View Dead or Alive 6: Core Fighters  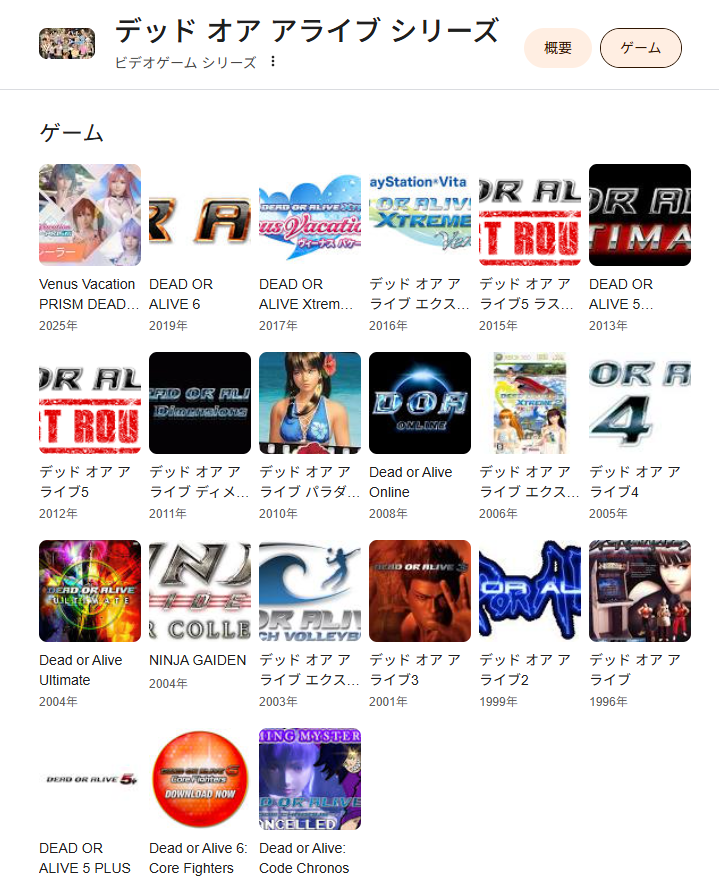click(200, 779)
